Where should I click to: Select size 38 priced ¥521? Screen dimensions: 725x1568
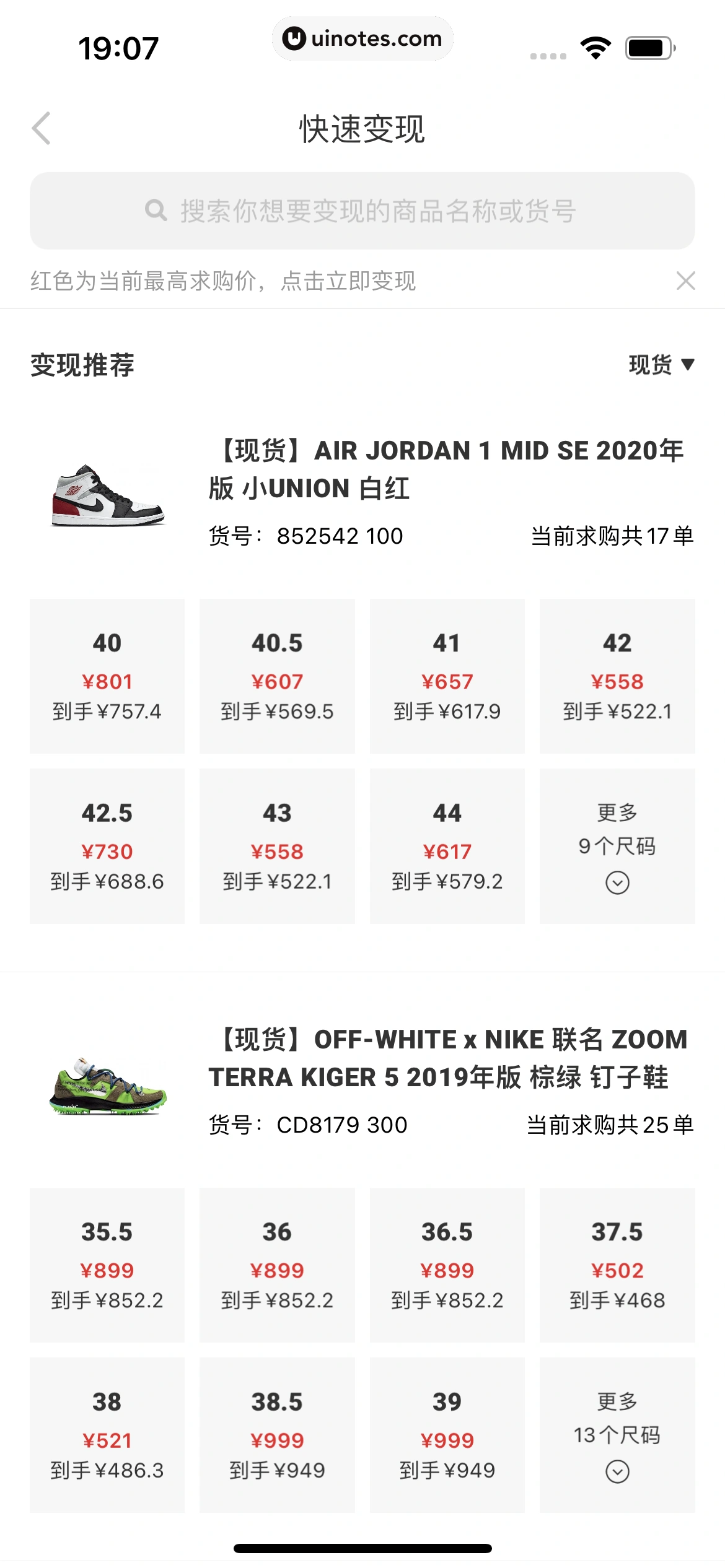[107, 1435]
